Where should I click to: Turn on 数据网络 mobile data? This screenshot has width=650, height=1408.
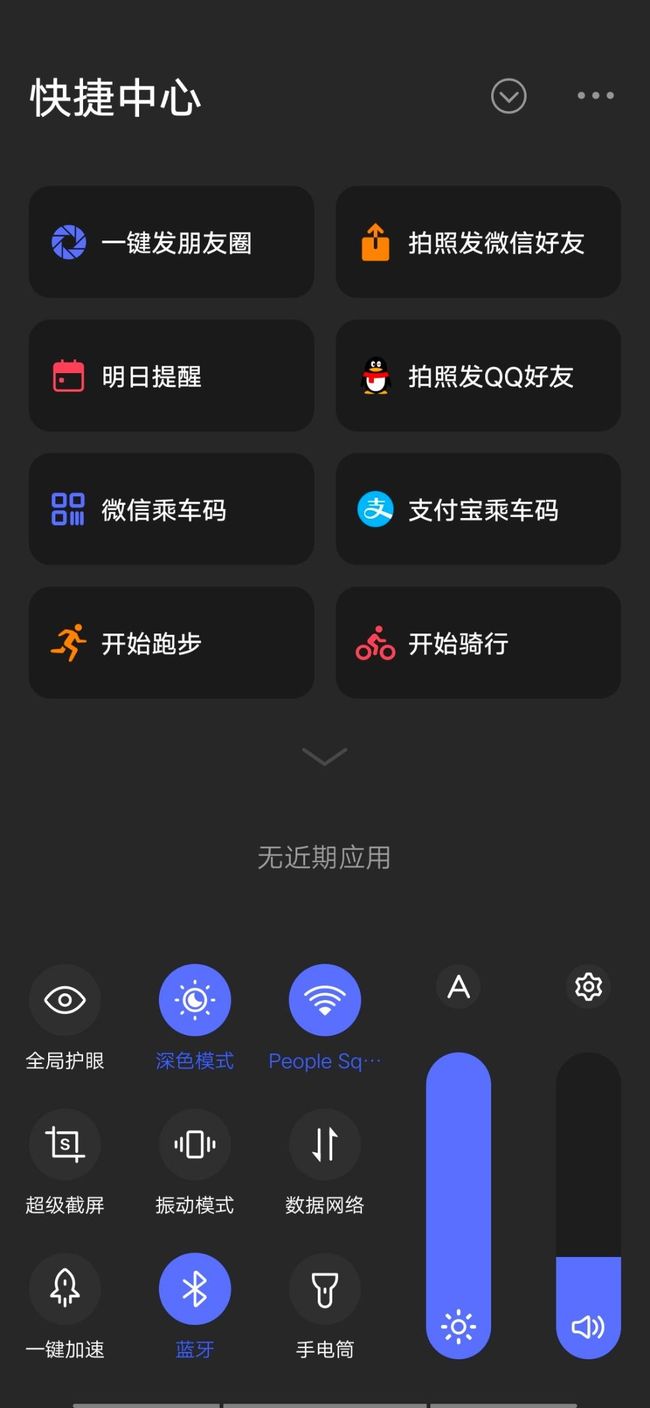pyautogui.click(x=325, y=1143)
